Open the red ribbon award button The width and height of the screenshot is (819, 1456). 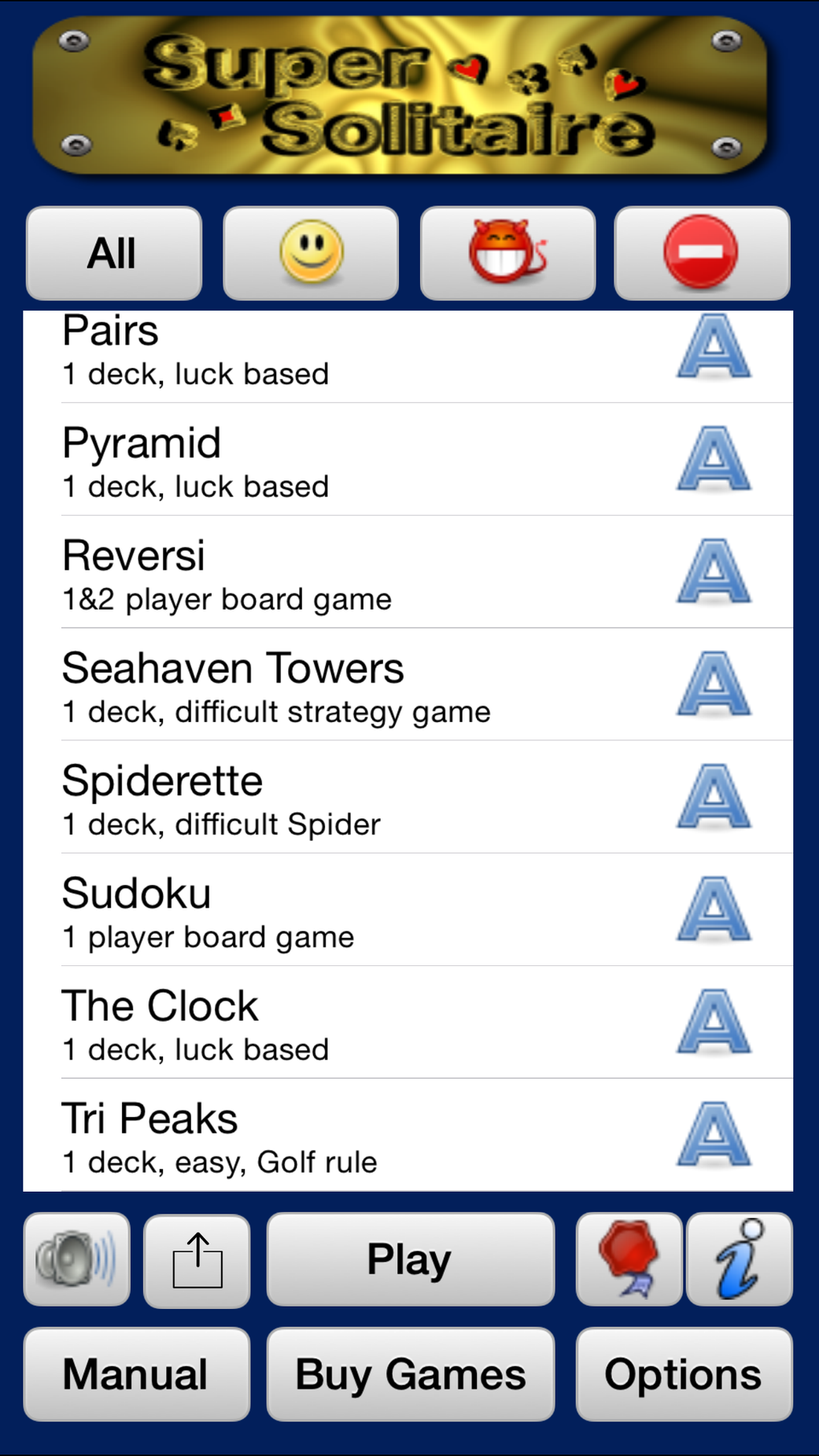629,1259
